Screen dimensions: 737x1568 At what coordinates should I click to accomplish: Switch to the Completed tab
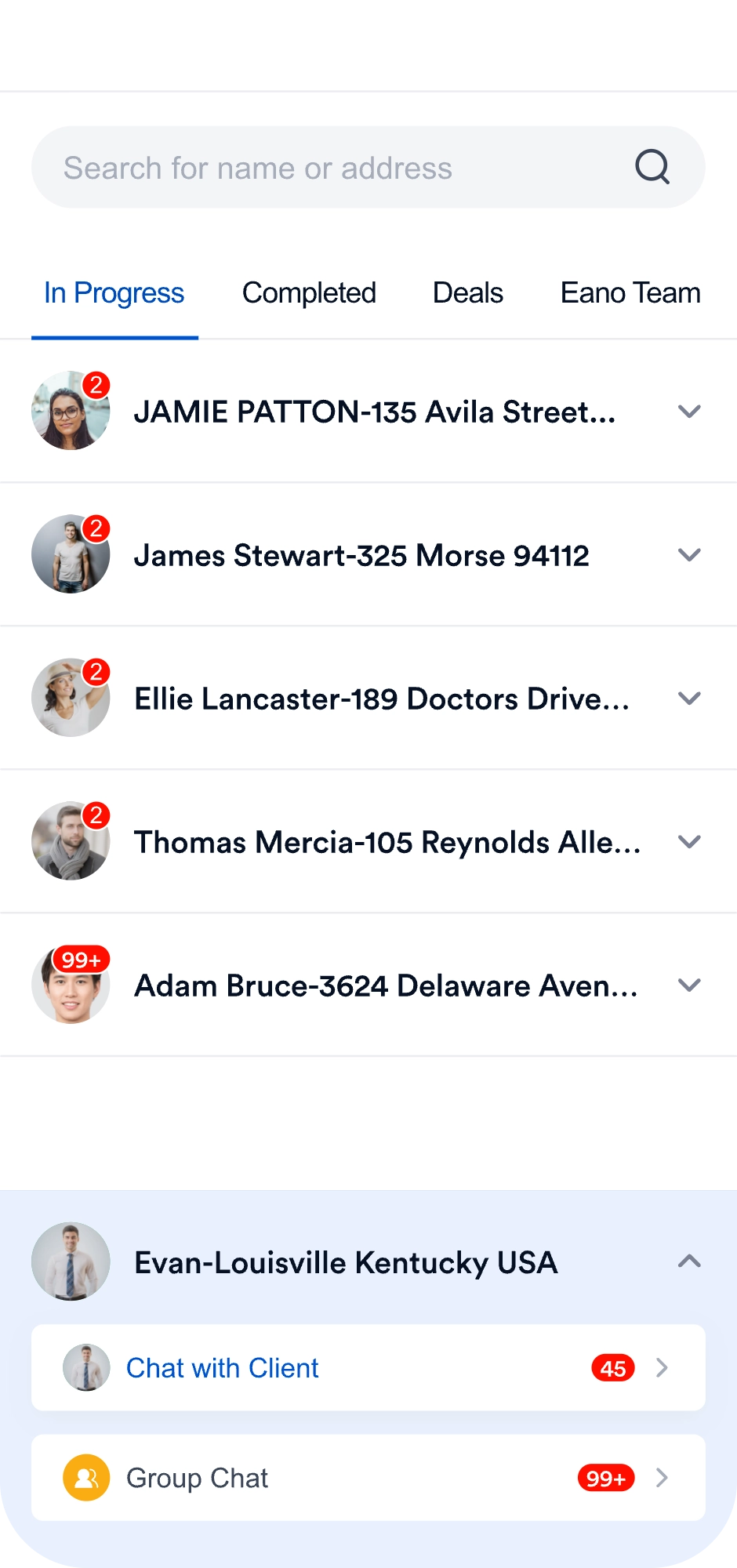click(309, 293)
